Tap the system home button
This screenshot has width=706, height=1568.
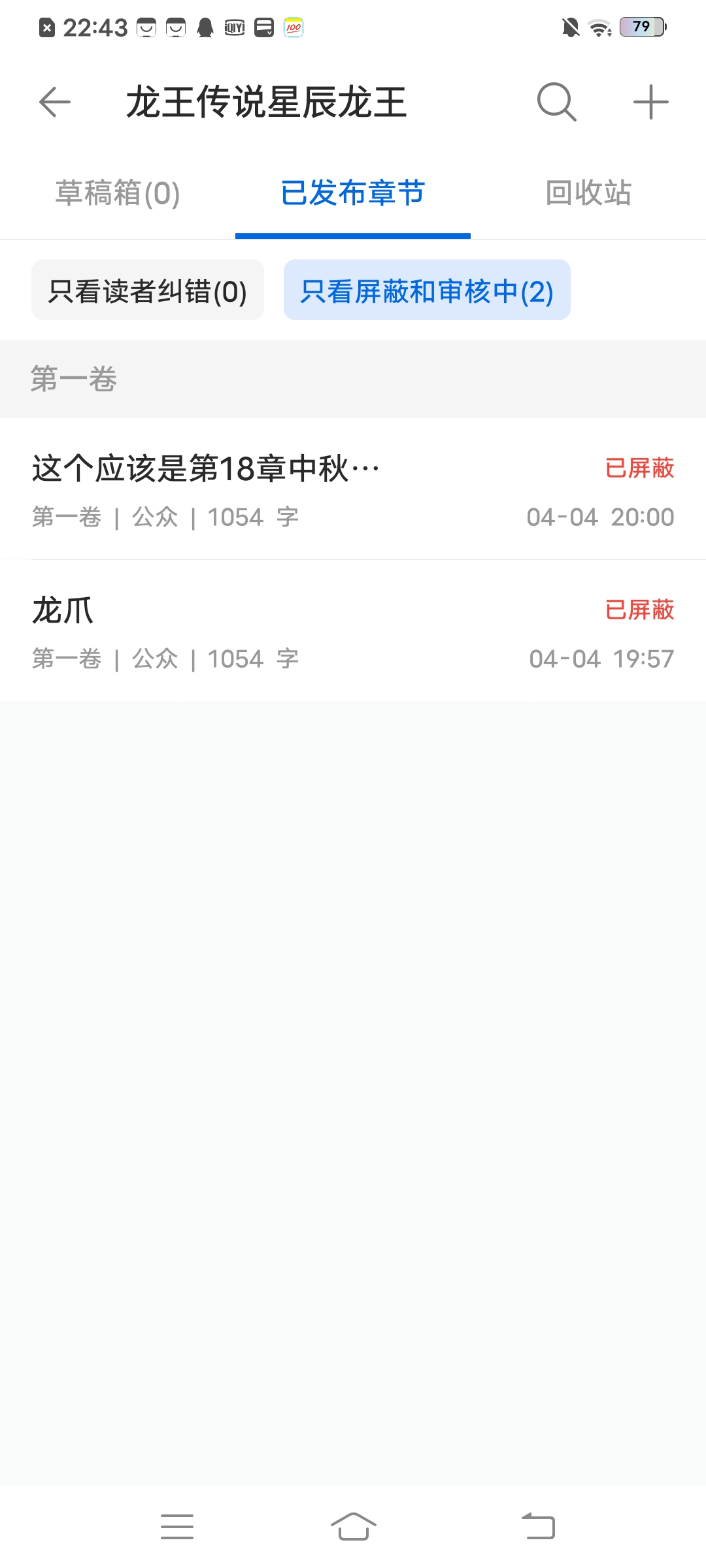(353, 1527)
